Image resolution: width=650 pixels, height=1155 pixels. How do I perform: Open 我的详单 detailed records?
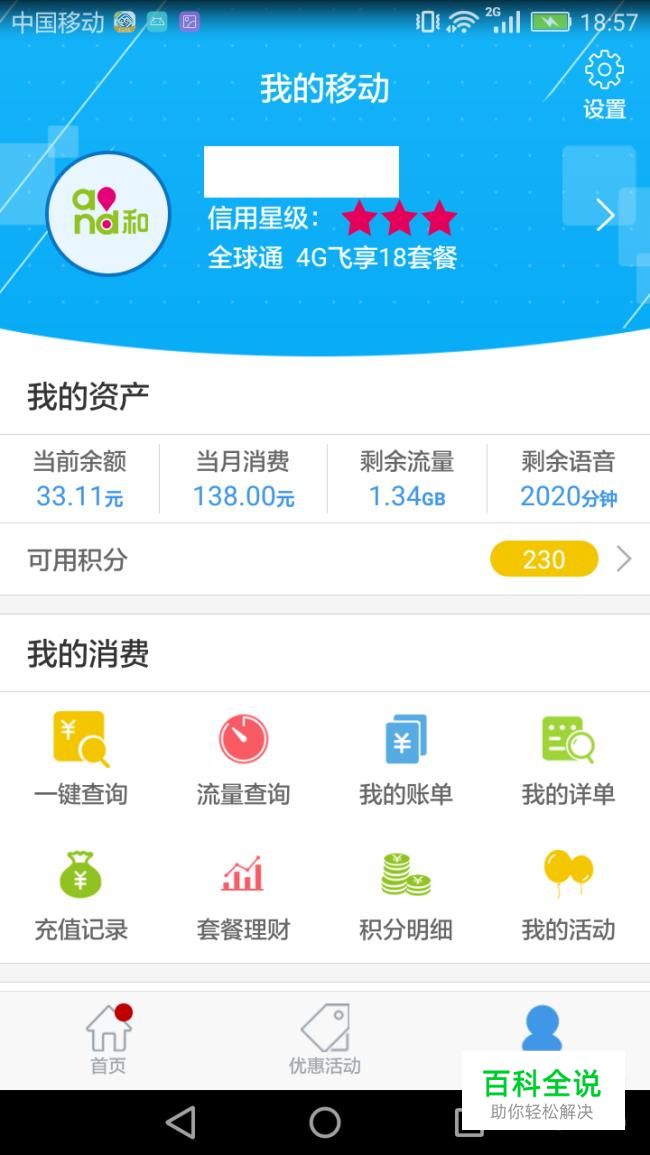pyautogui.click(x=568, y=758)
